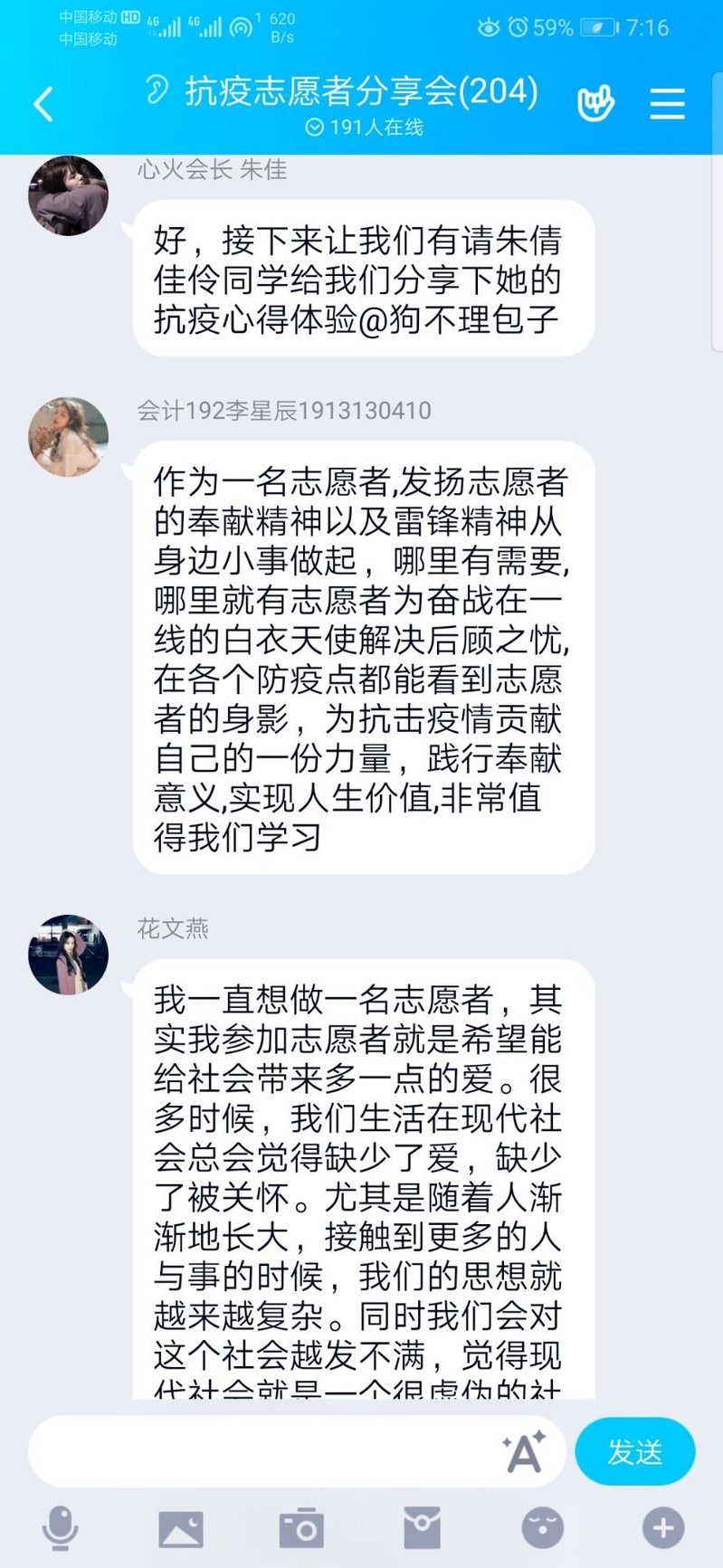
Task: Open the photo gallery picker
Action: pos(181,1528)
